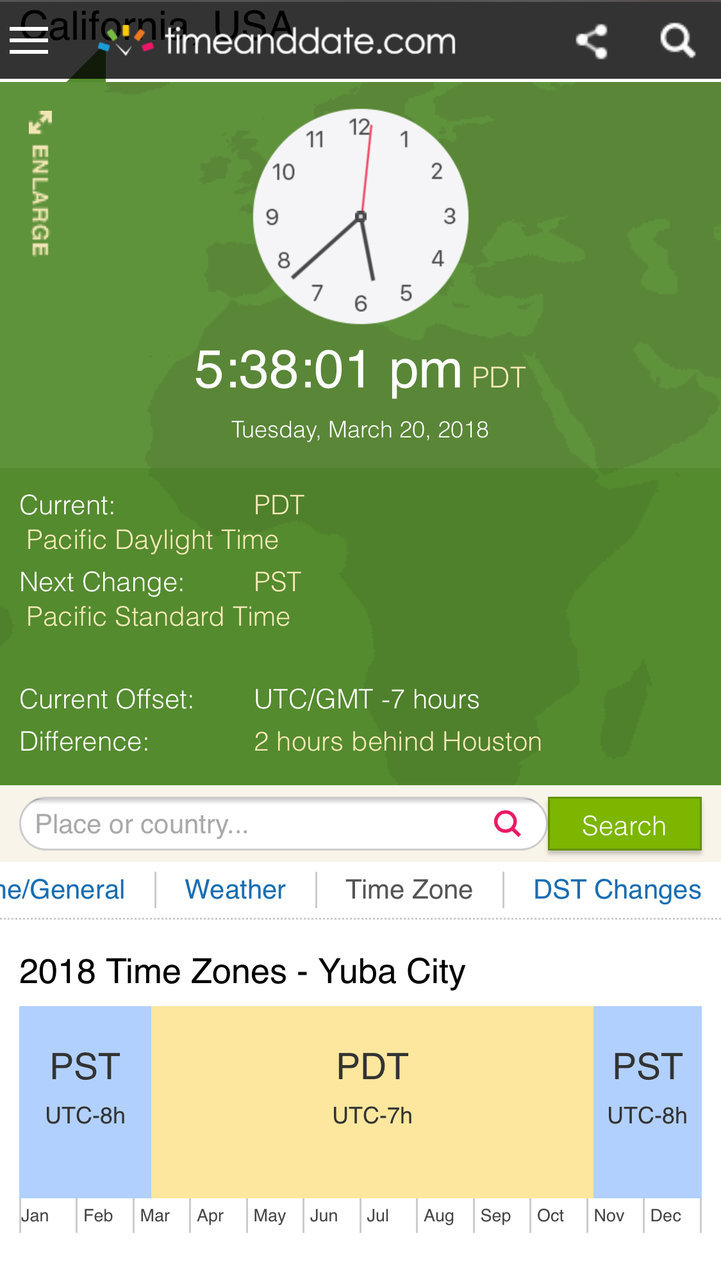Enlarge the clock display
721x1279 pixels.
[39, 183]
